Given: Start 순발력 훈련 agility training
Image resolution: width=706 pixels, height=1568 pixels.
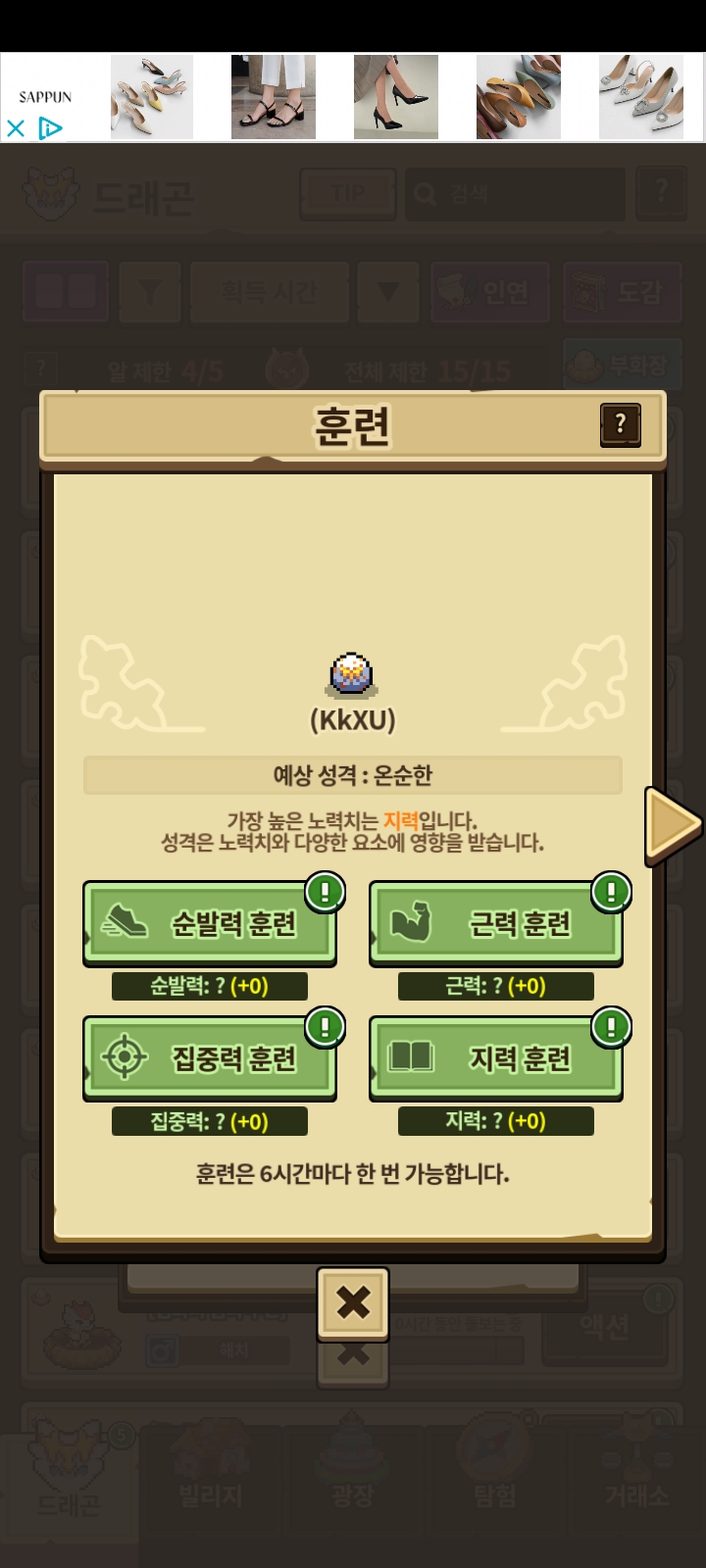Looking at the screenshot, I should pos(210,923).
